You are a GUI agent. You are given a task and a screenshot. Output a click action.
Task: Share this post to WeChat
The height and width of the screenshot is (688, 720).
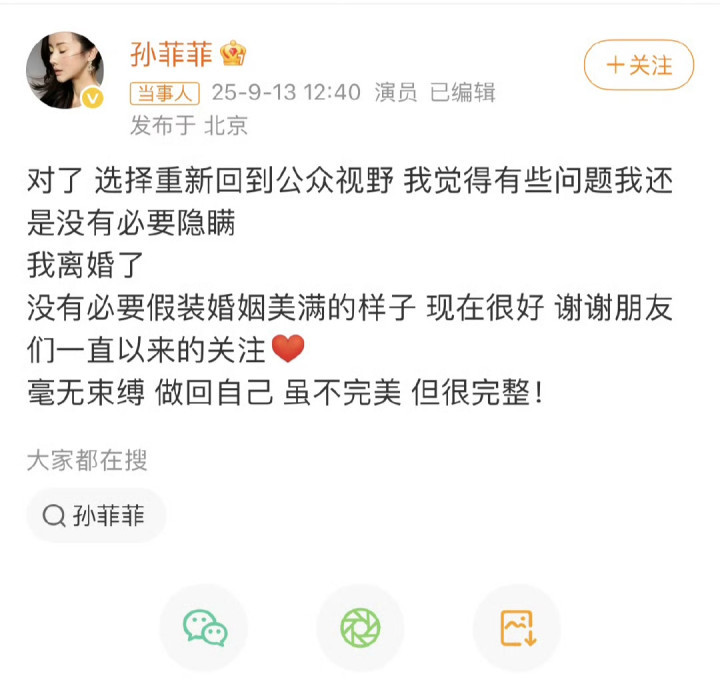pyautogui.click(x=204, y=628)
